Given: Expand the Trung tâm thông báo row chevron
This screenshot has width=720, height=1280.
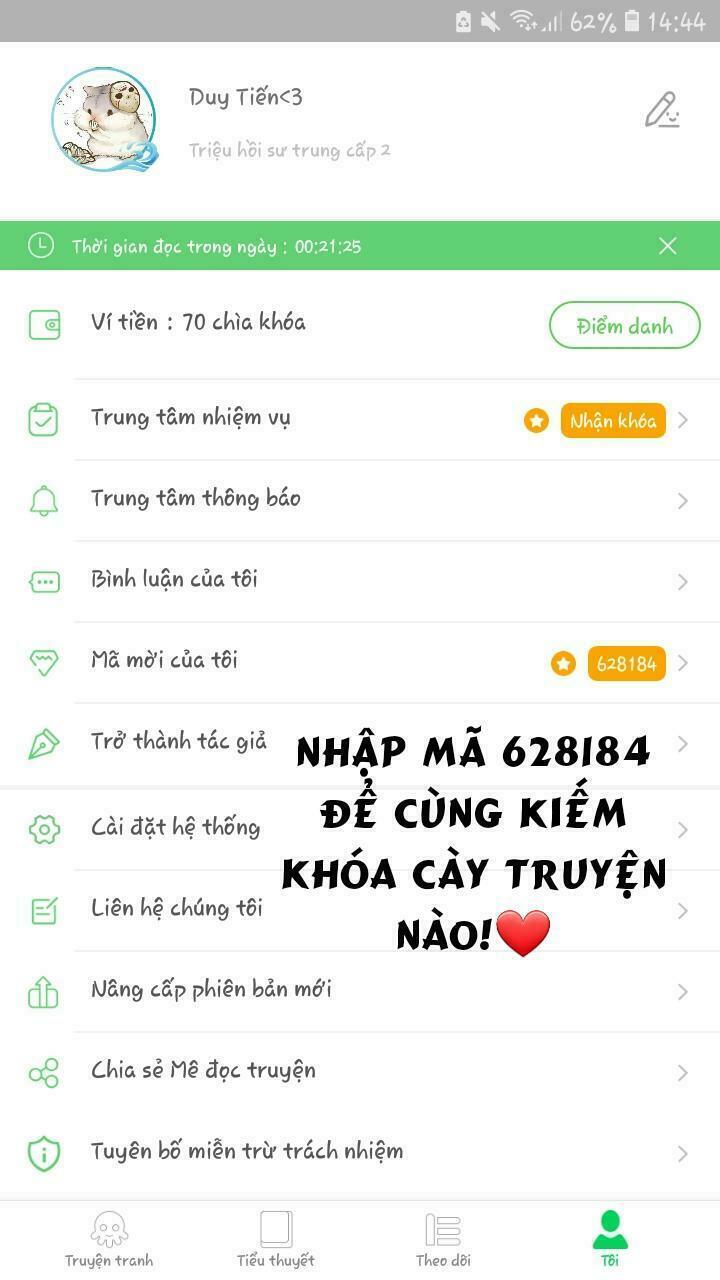Looking at the screenshot, I should pos(683,501).
